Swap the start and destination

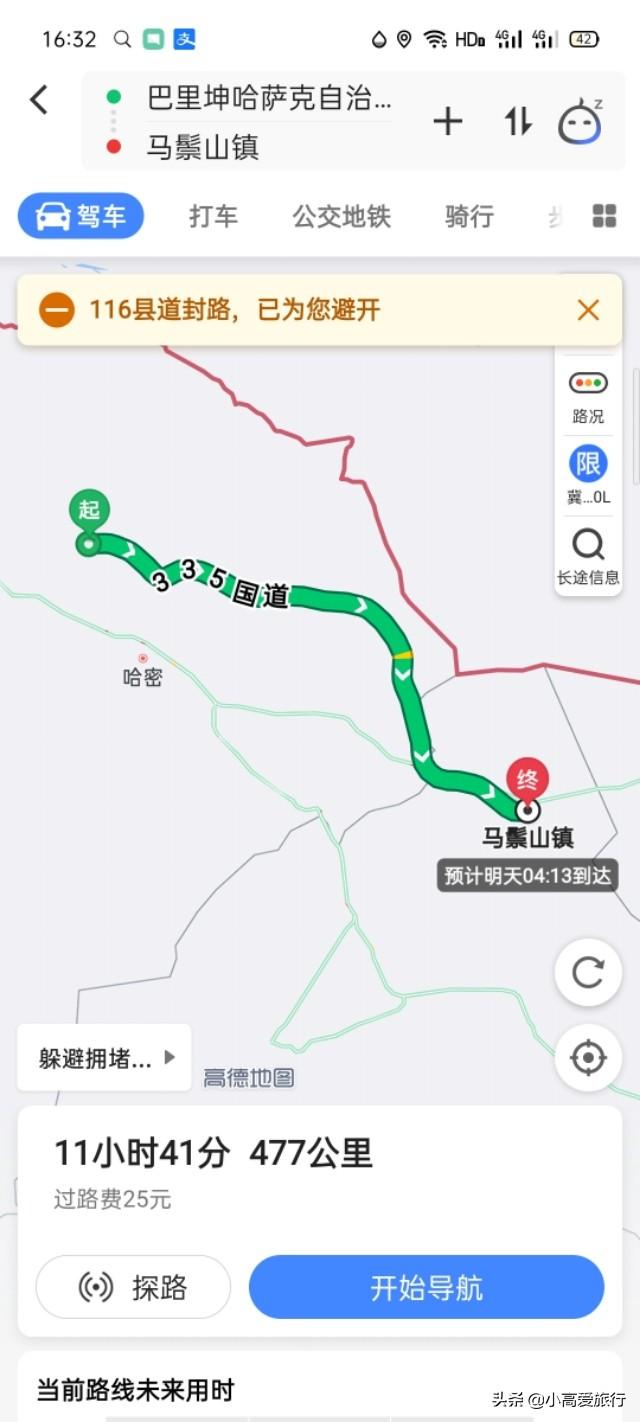click(x=517, y=122)
